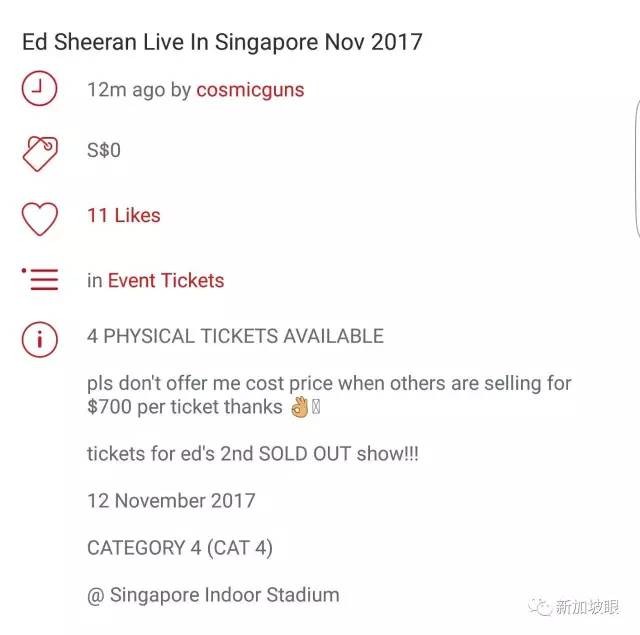
Task: View the 11 Likes list
Action: tap(123, 215)
